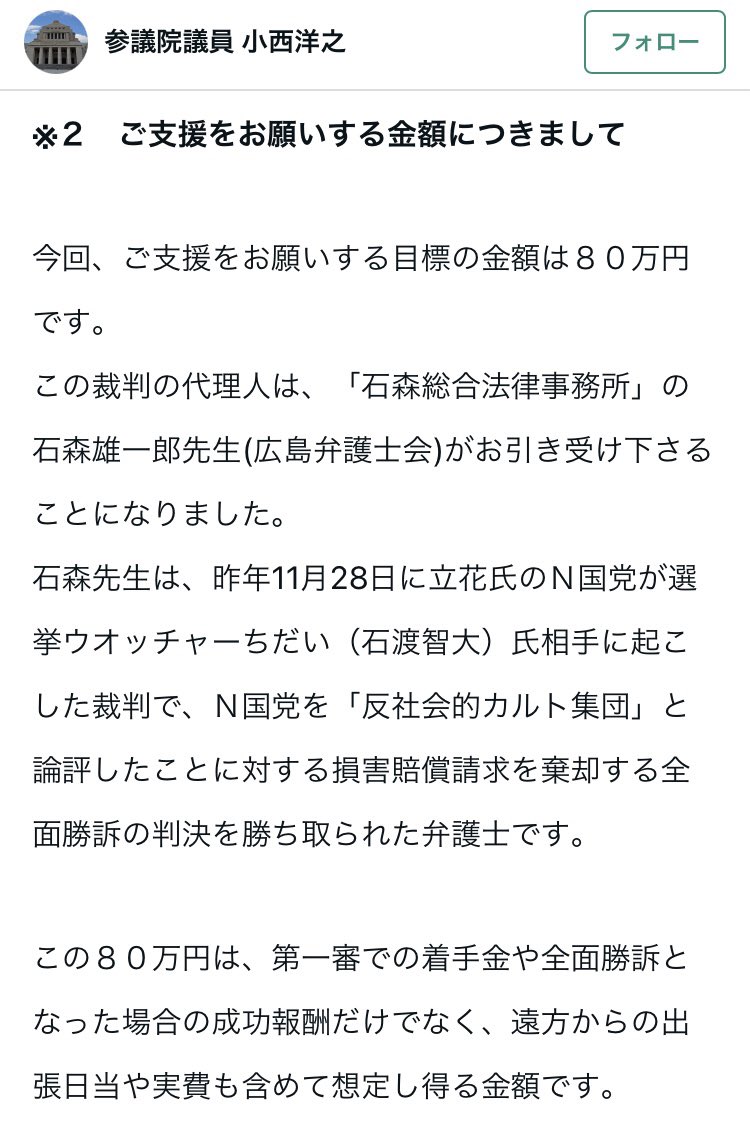Open 小西洋之's profile avatar
The width and height of the screenshot is (750, 1132).
pyautogui.click(x=56, y=42)
